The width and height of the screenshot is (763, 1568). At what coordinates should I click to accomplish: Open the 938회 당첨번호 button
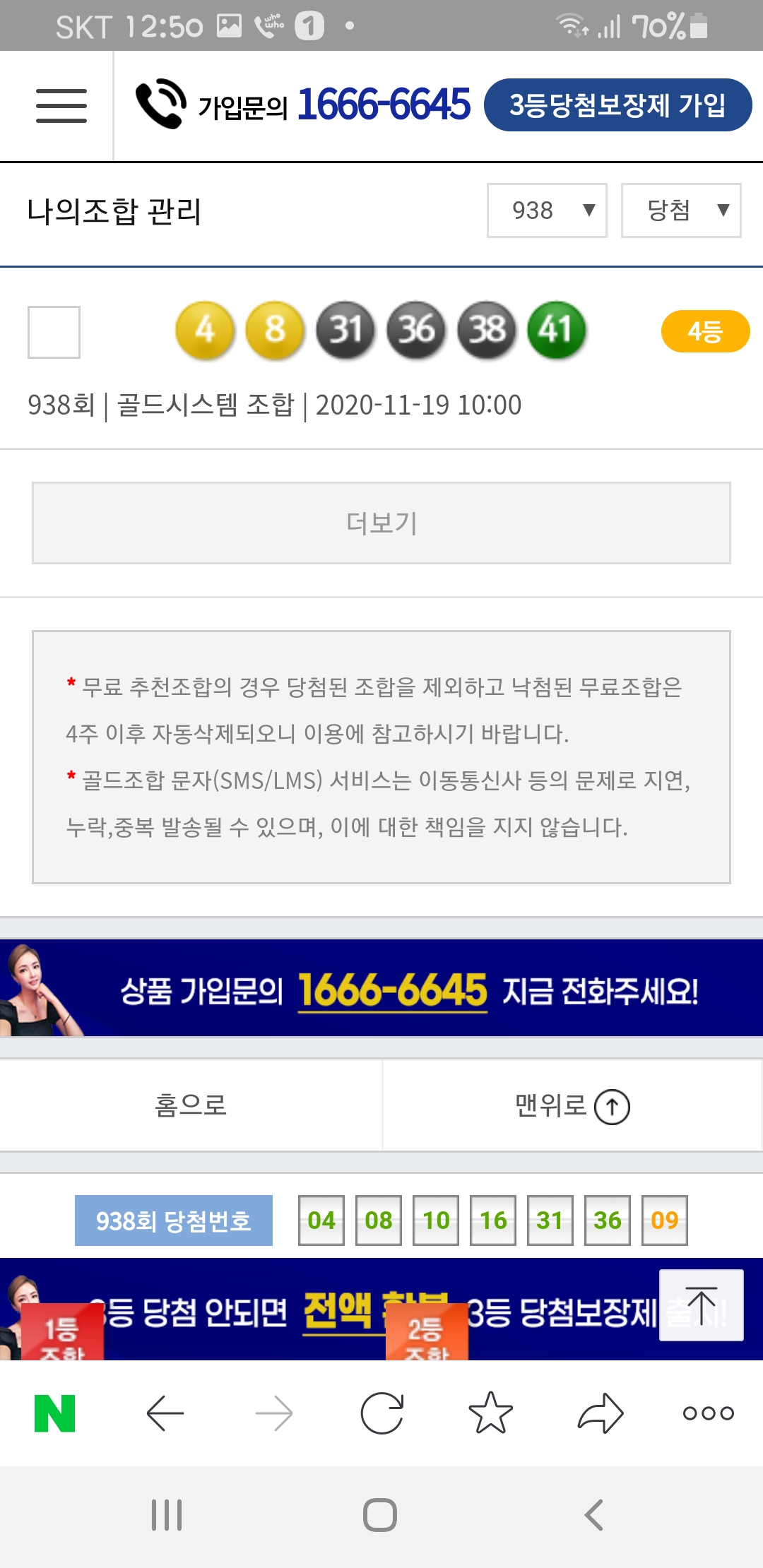[x=174, y=1220]
